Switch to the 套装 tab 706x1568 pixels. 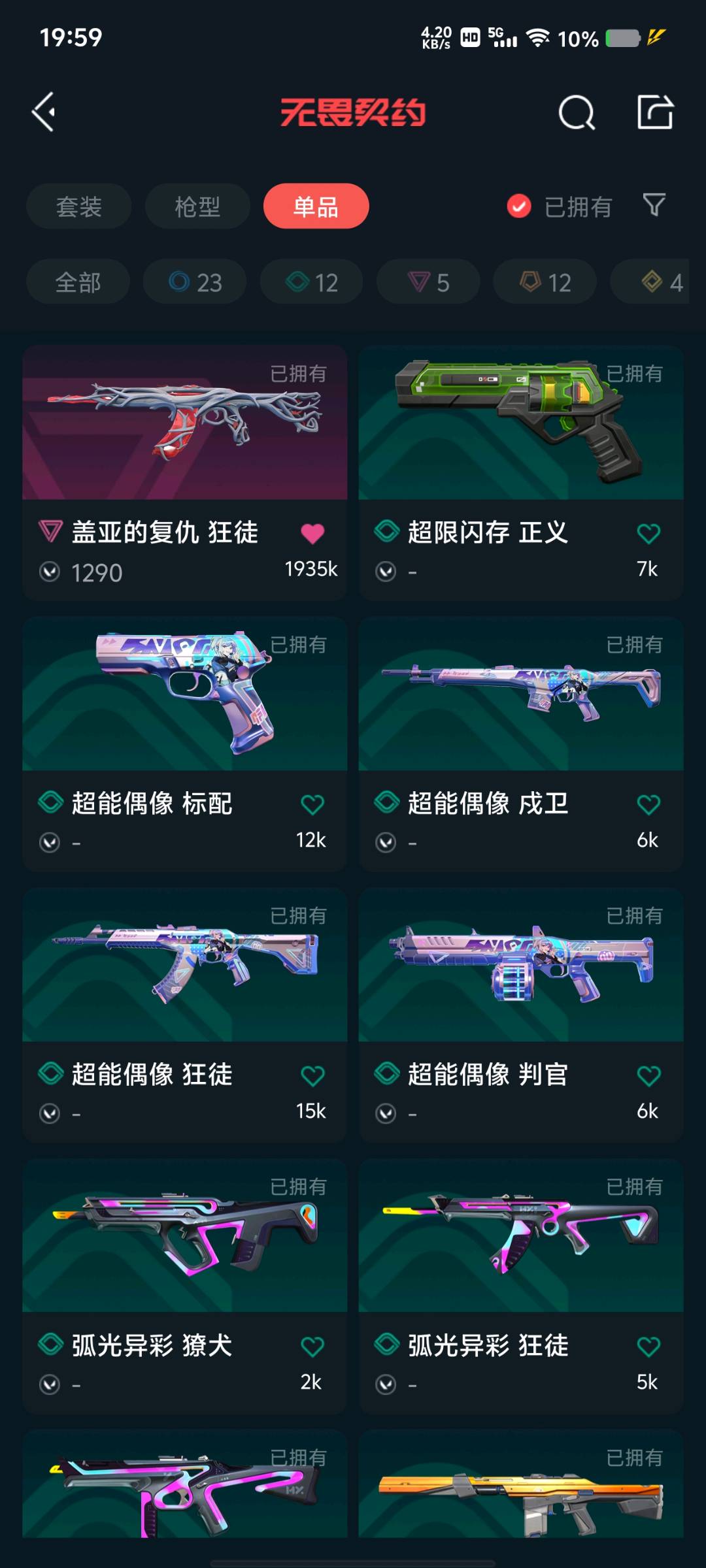78,206
